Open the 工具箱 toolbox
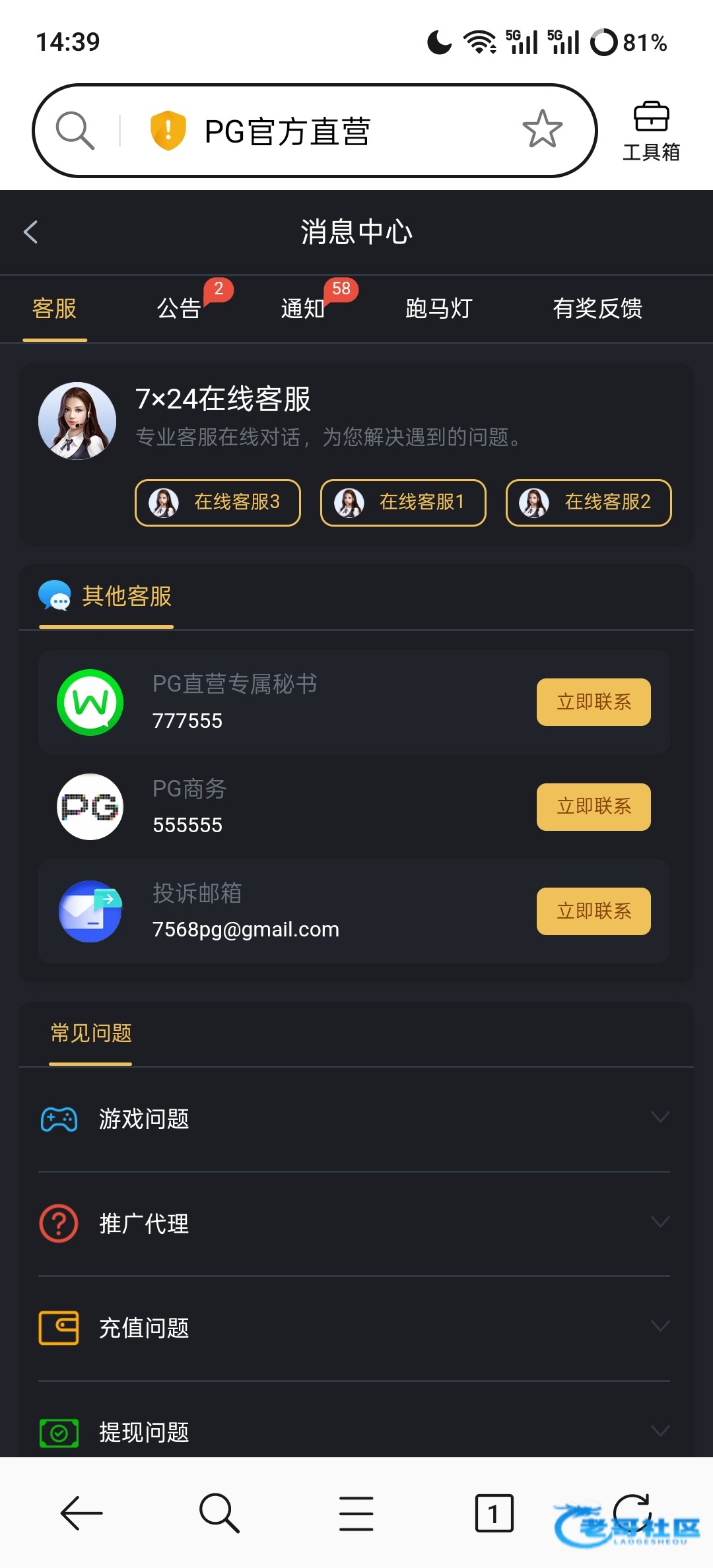 651,131
